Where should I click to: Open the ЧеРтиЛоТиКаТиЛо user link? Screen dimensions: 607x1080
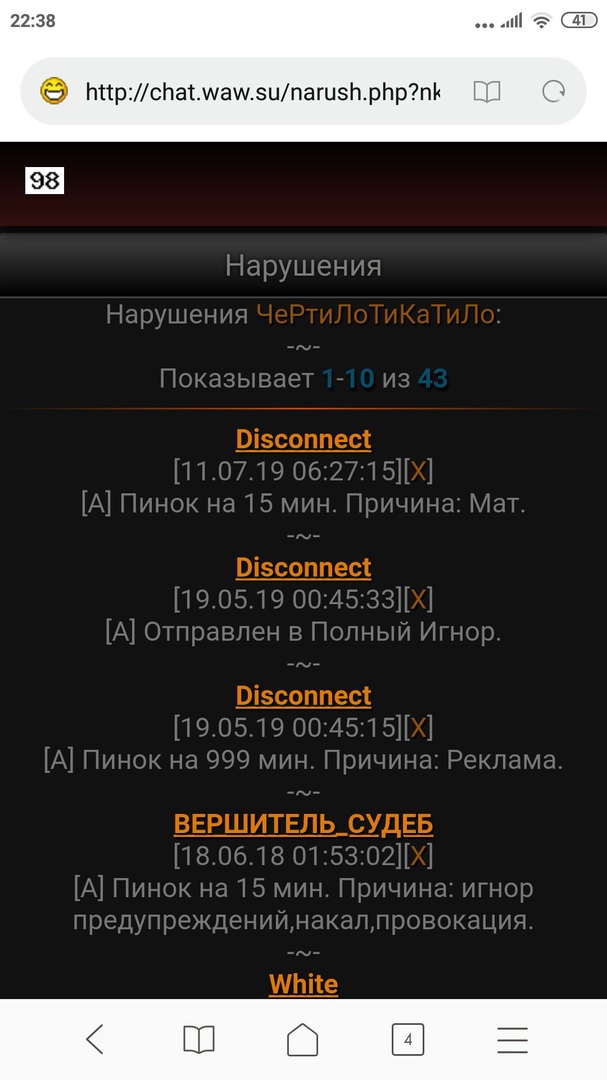pyautogui.click(x=375, y=315)
